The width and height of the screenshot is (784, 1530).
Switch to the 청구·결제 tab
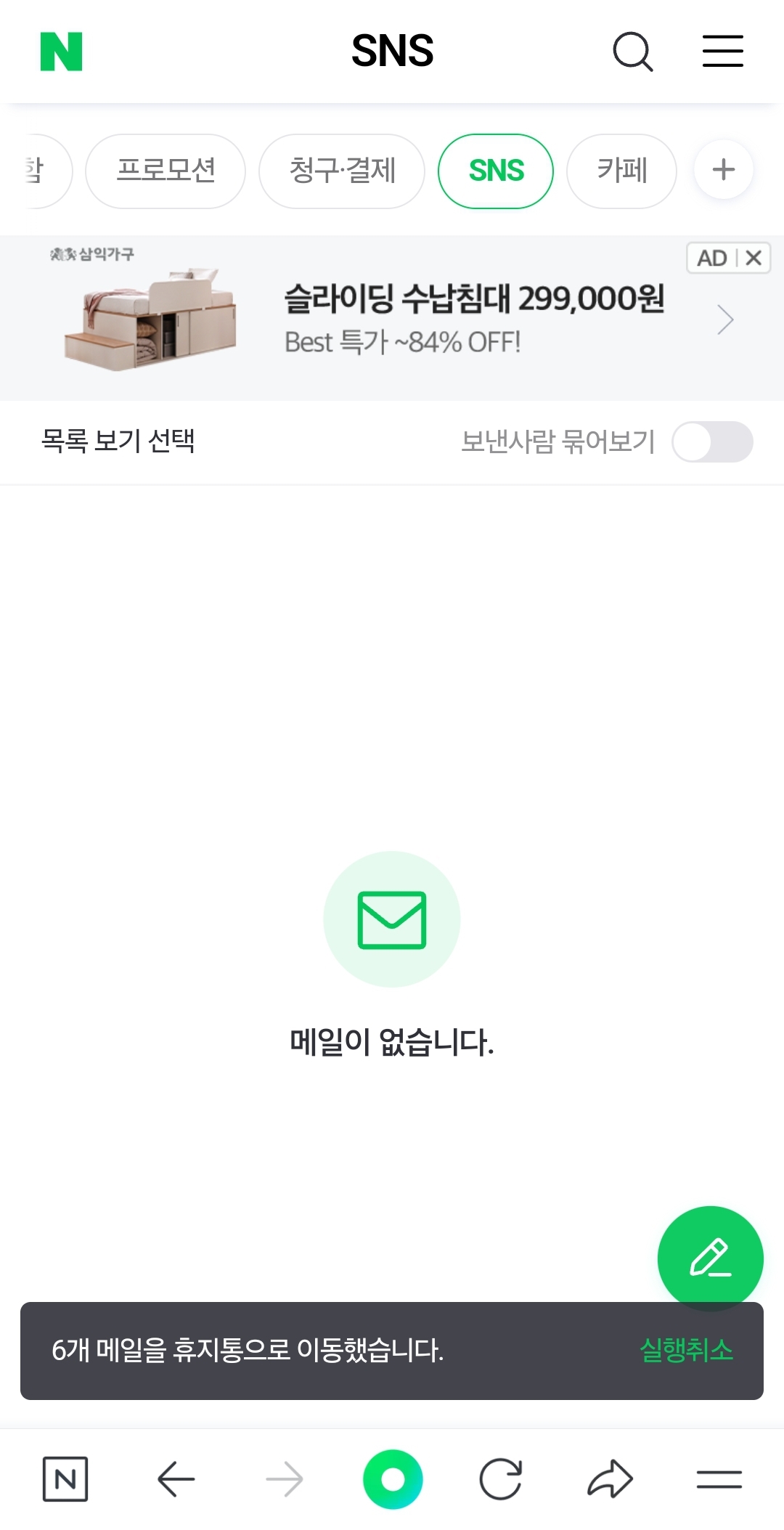[x=342, y=171]
